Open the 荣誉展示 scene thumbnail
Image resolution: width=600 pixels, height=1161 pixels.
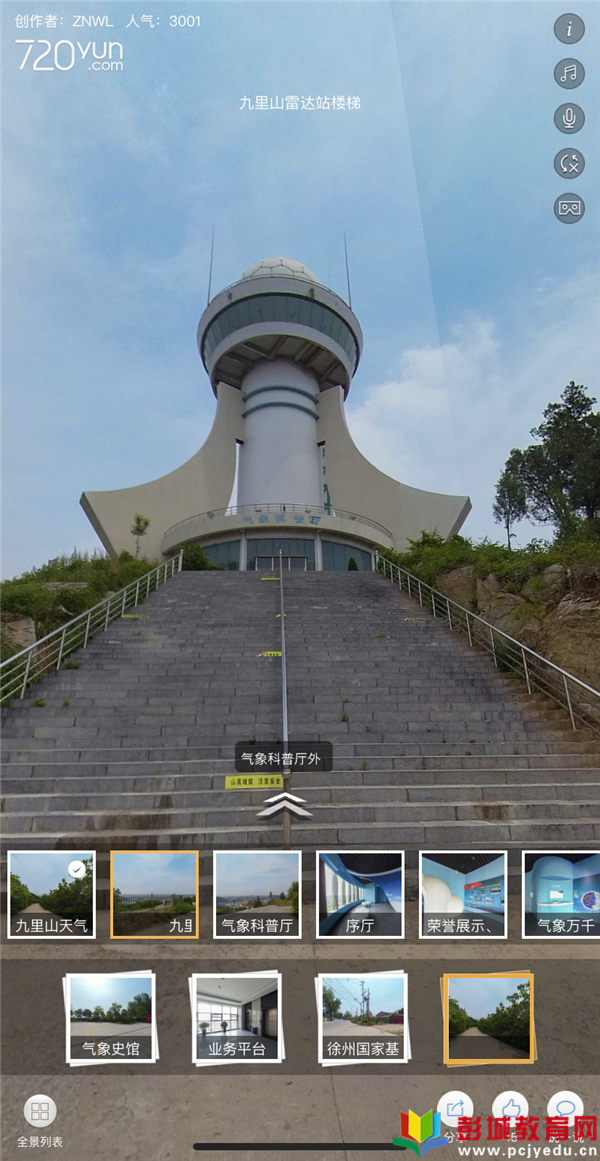click(x=463, y=894)
